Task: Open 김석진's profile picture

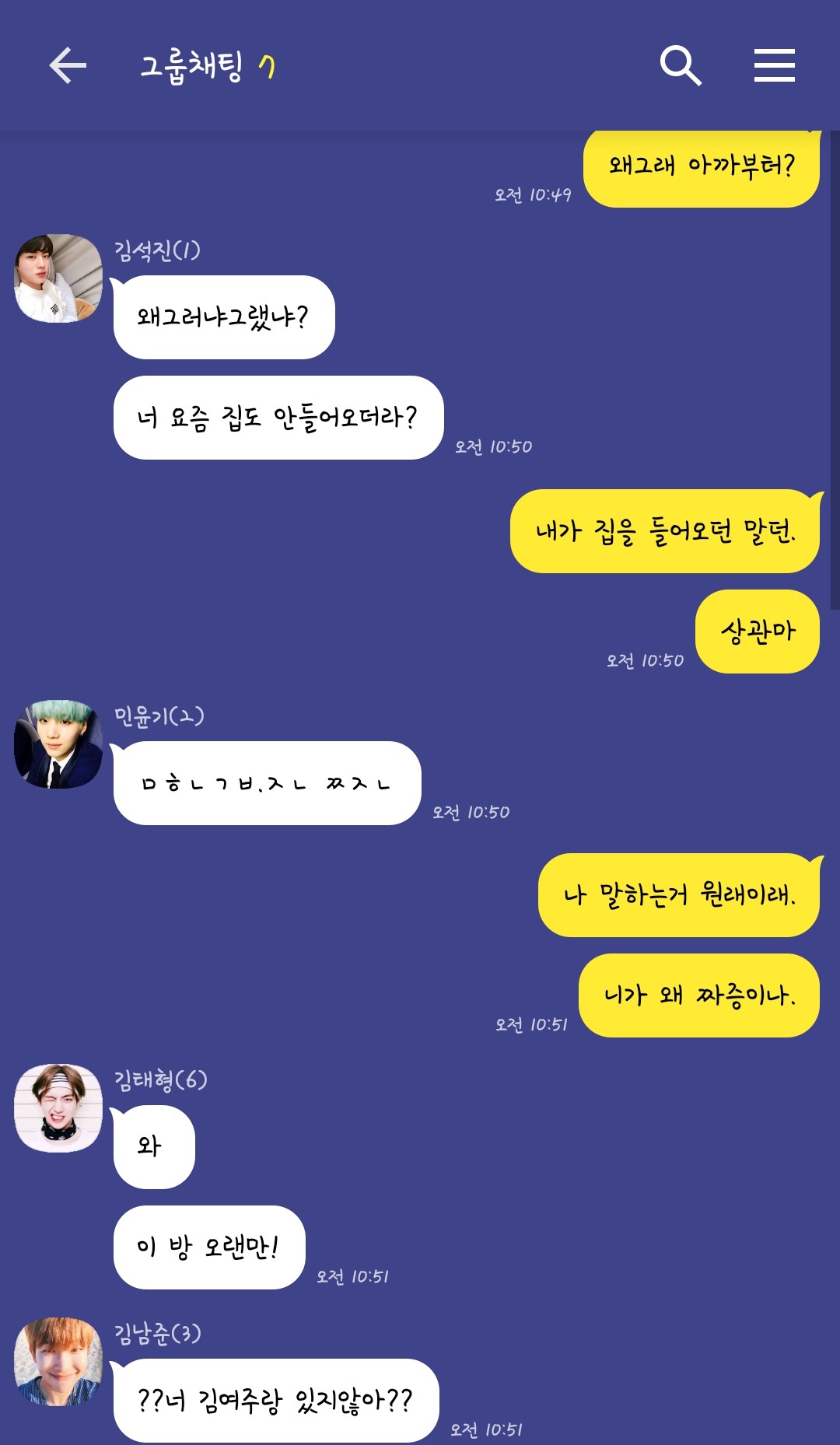Action: [58, 278]
